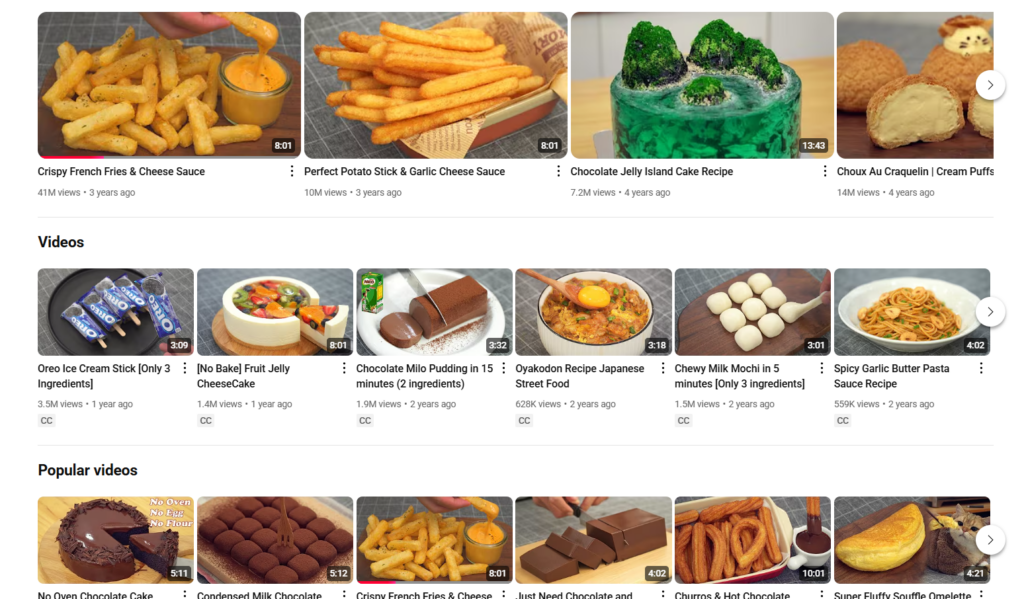Screen dimensions: 1024x599
Task: Show next items in Popular videos row
Action: pyautogui.click(x=990, y=540)
